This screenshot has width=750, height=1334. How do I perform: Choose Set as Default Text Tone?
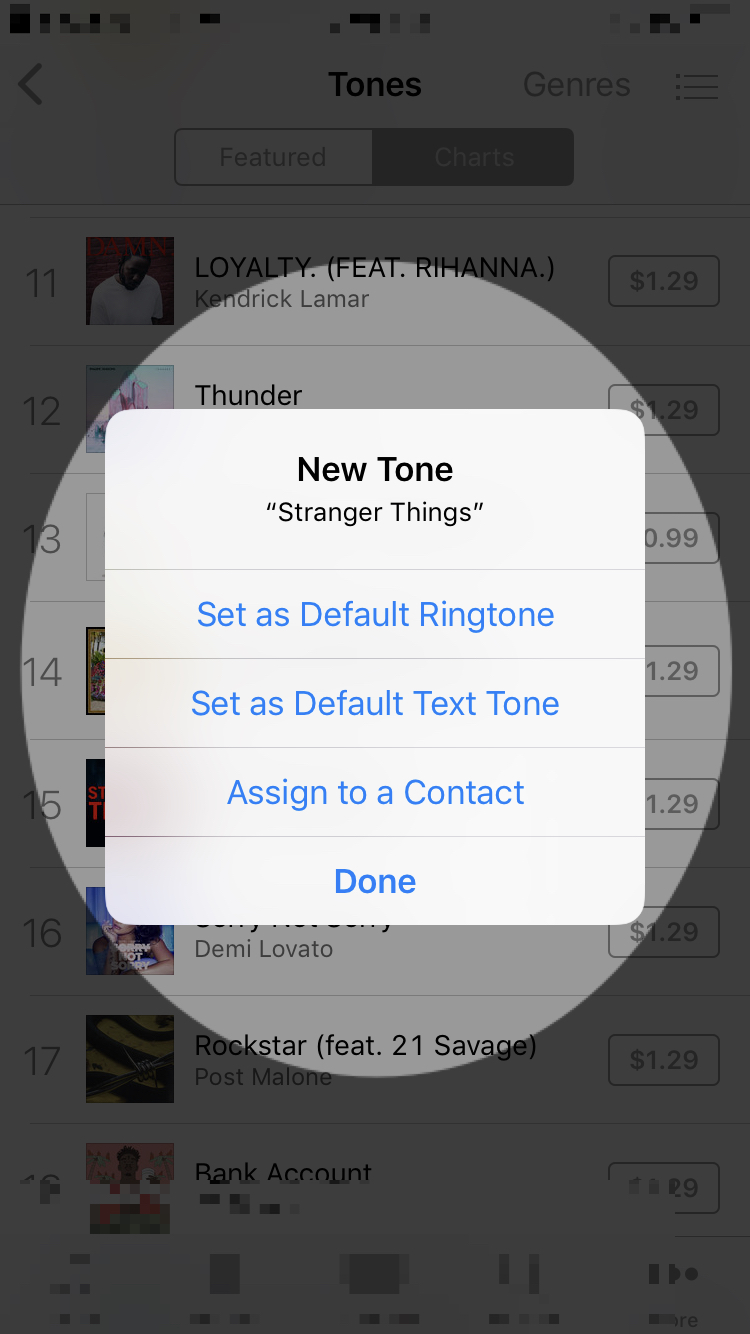375,703
